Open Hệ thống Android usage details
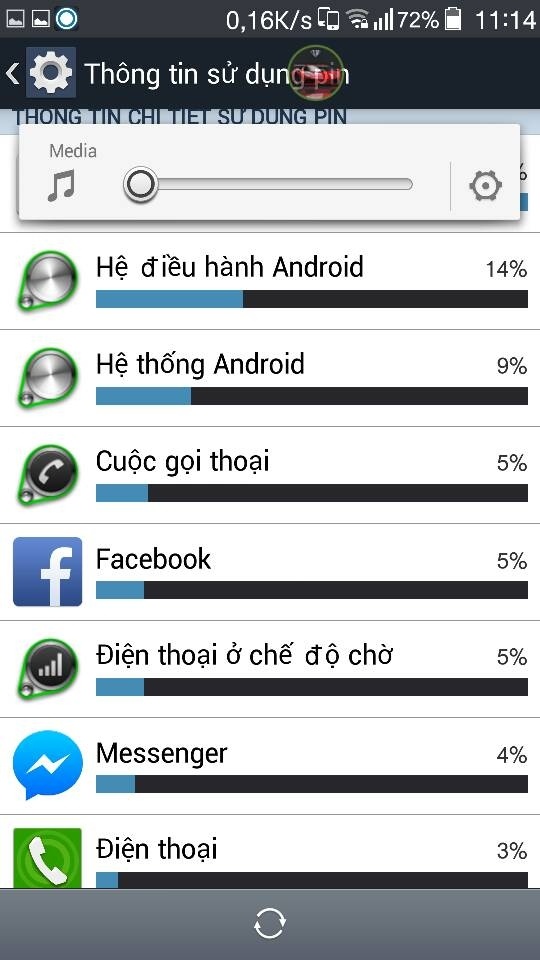This screenshot has height=960, width=540. tap(270, 378)
